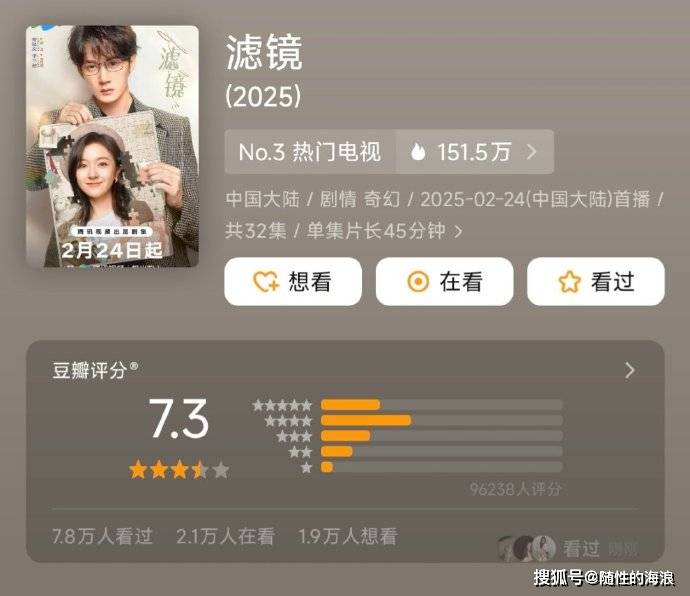Mark the show as 看过
The image size is (690, 596).
(x=596, y=282)
